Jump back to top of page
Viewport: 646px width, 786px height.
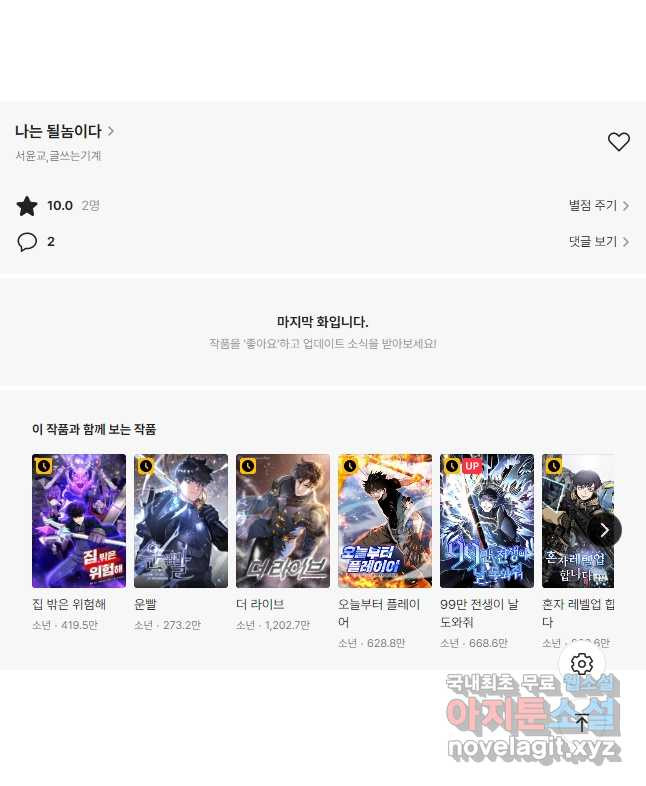(x=582, y=722)
